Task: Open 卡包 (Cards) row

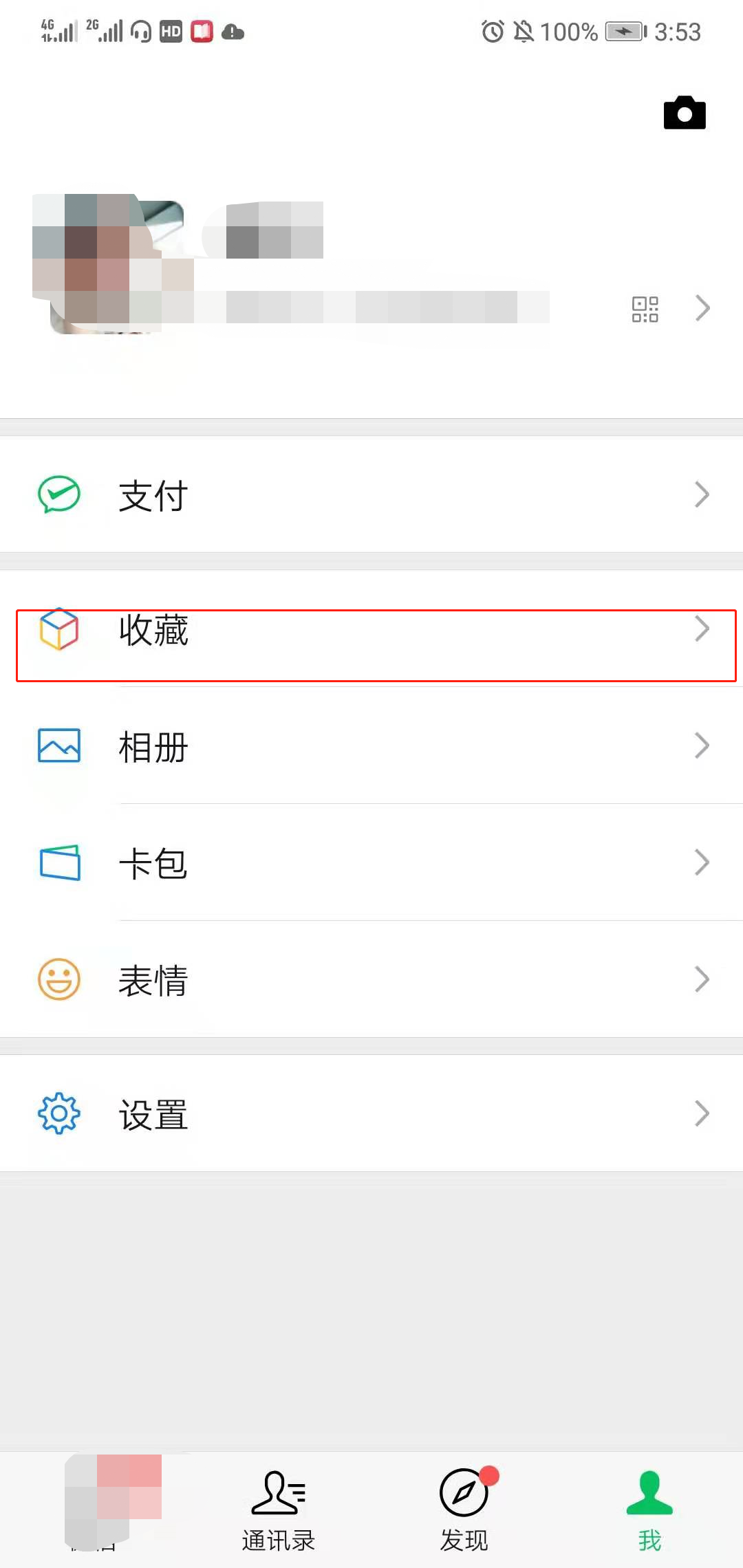Action: 371,863
